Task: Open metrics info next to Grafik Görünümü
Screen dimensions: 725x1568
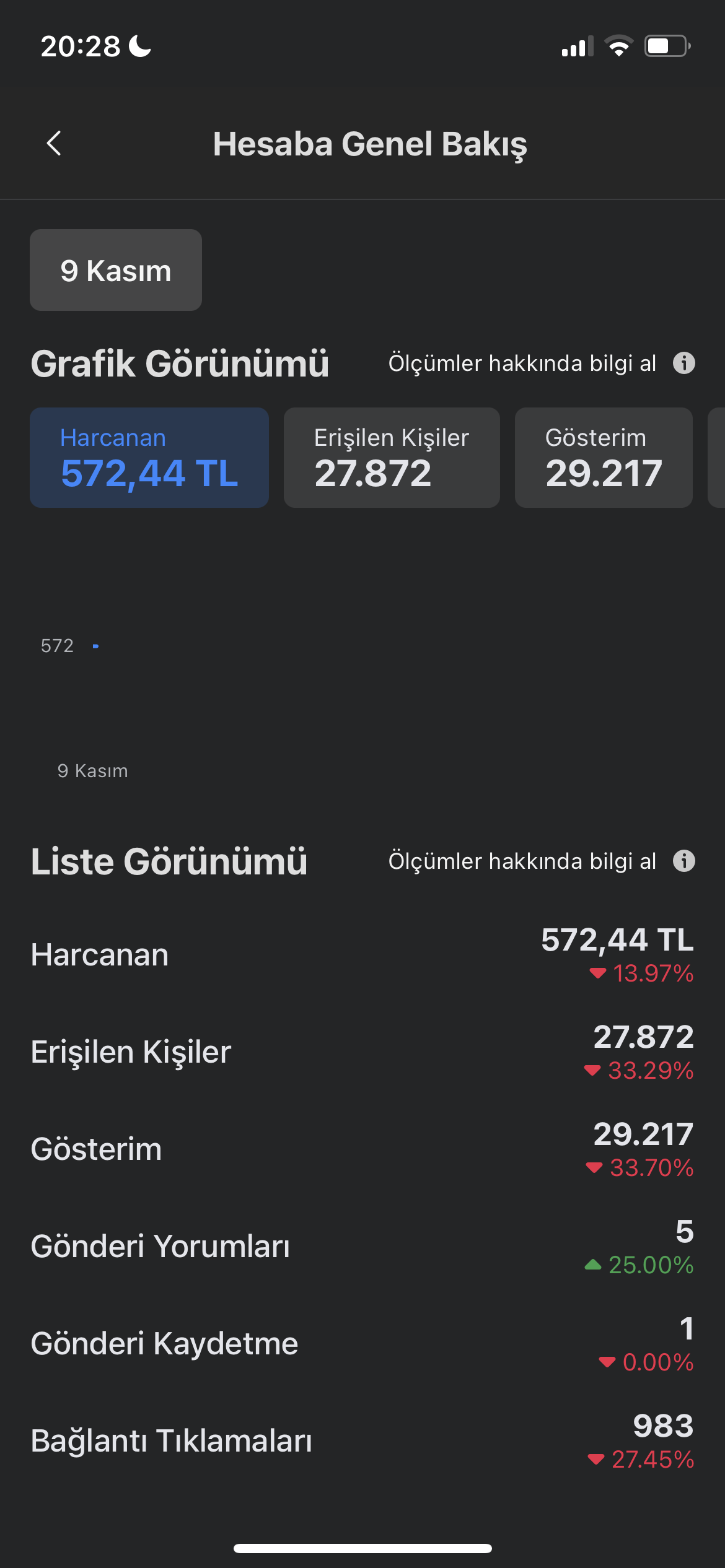Action: pos(541,364)
